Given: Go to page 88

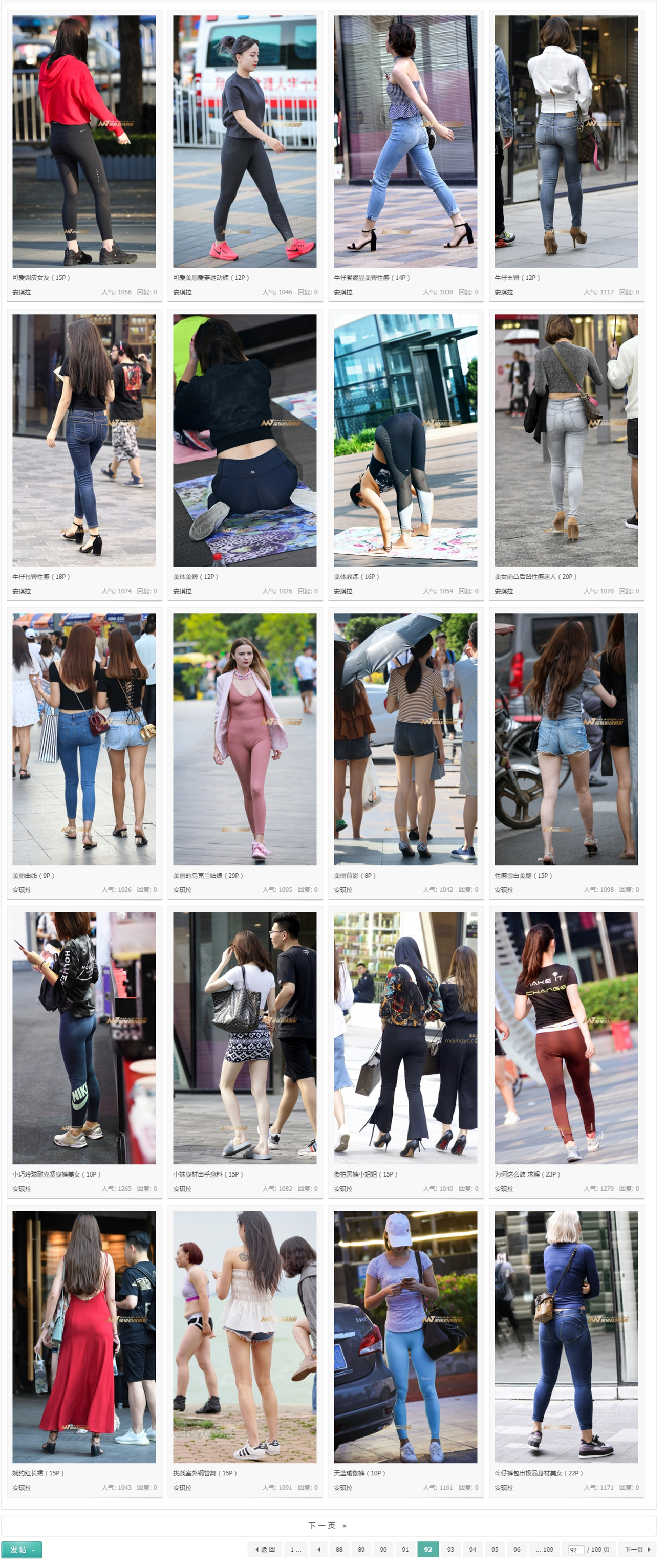Looking at the screenshot, I should tap(339, 1549).
